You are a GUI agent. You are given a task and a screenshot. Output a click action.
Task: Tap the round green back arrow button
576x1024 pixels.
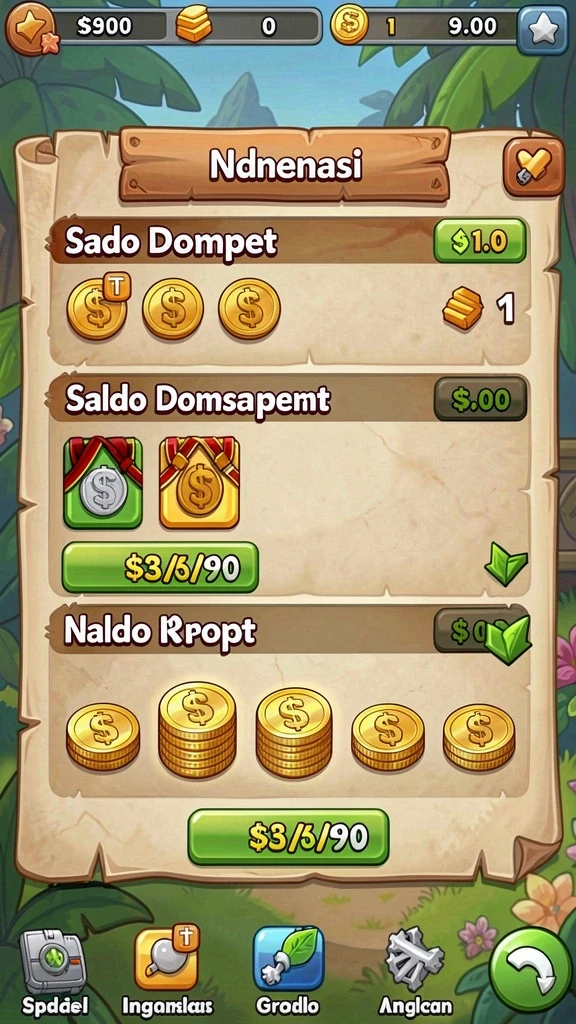(x=530, y=970)
